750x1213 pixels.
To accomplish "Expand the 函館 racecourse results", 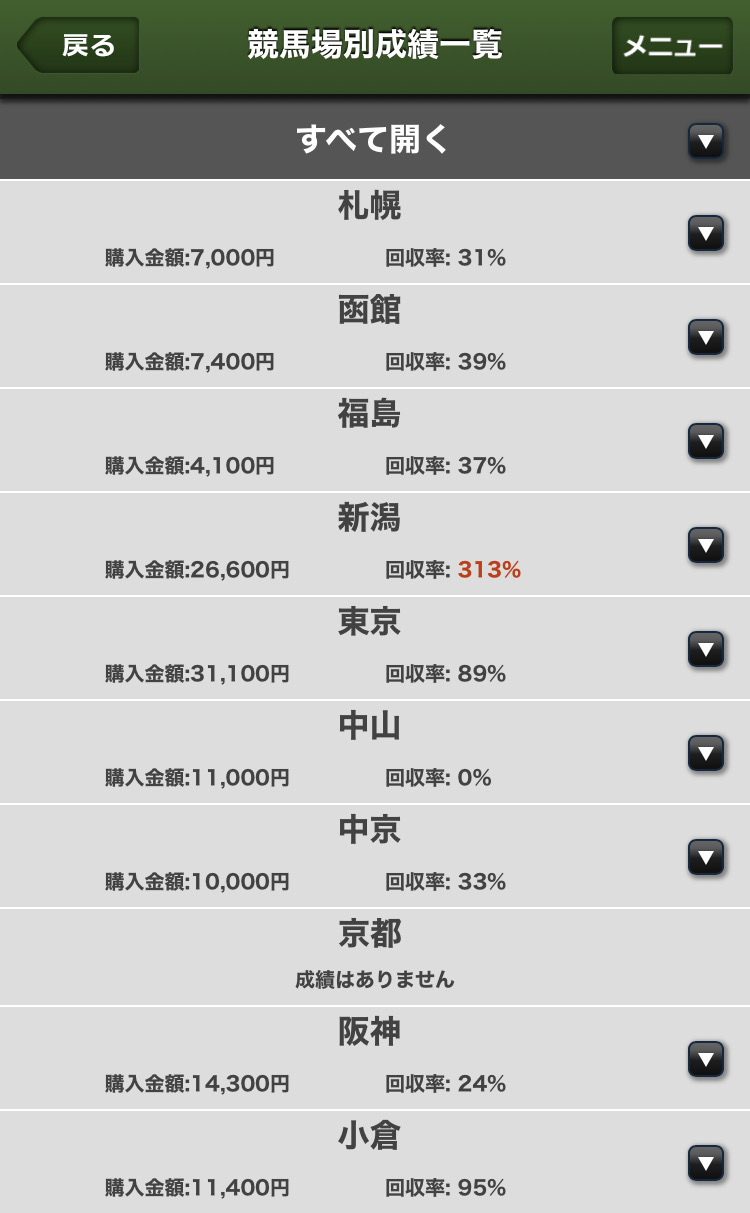I will (706, 337).
